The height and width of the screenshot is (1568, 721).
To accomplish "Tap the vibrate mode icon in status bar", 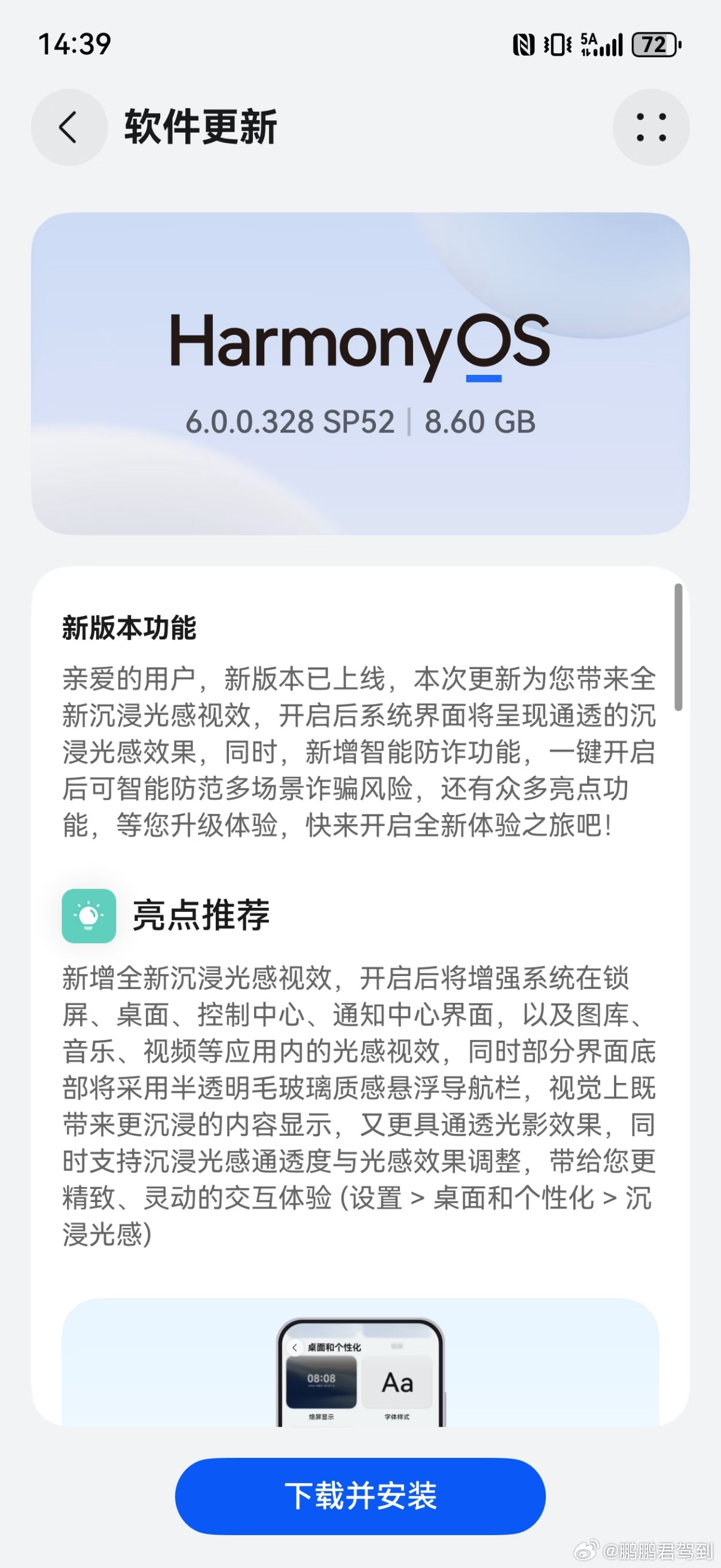I will click(x=557, y=44).
